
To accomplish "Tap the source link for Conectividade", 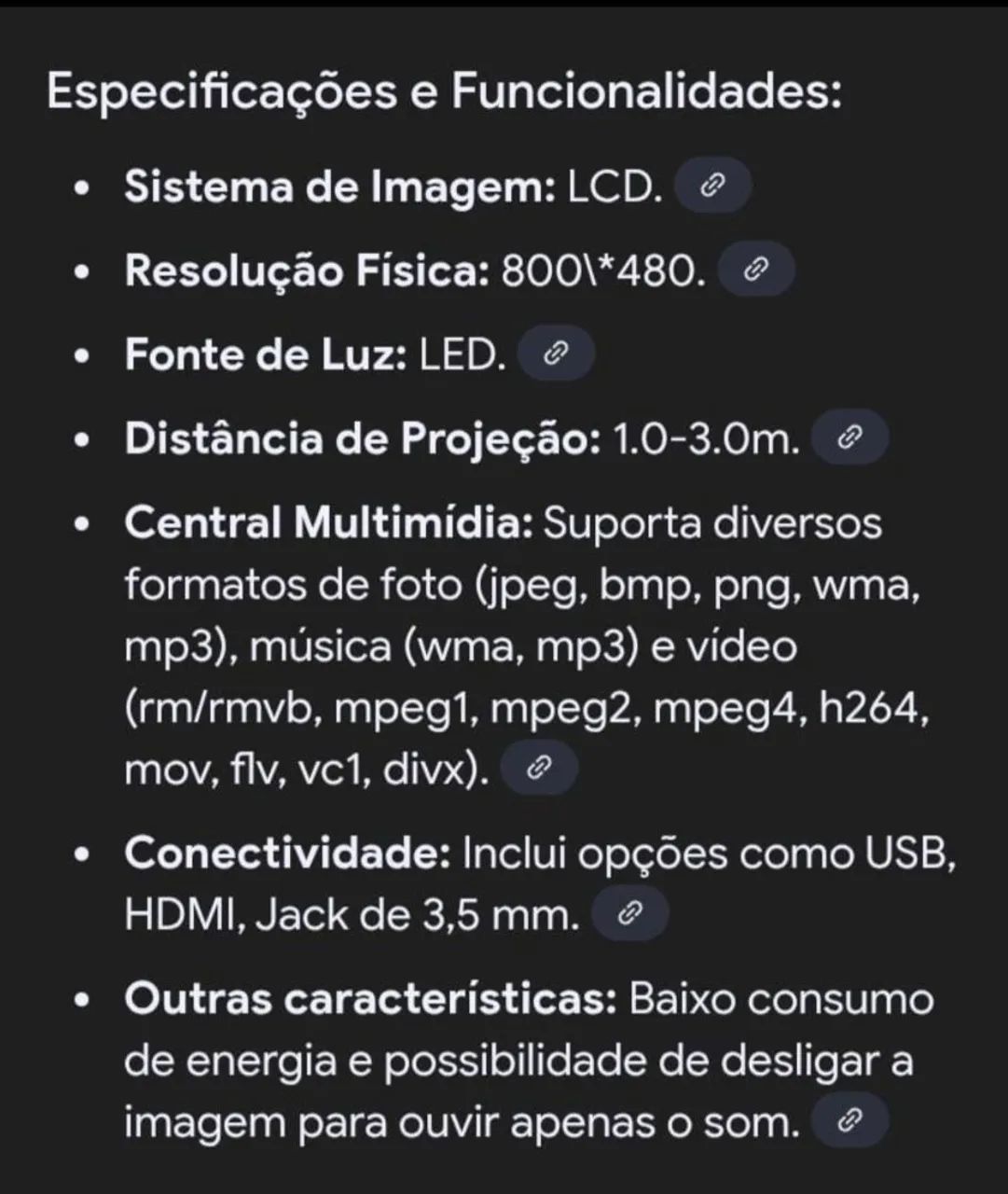I will [629, 913].
